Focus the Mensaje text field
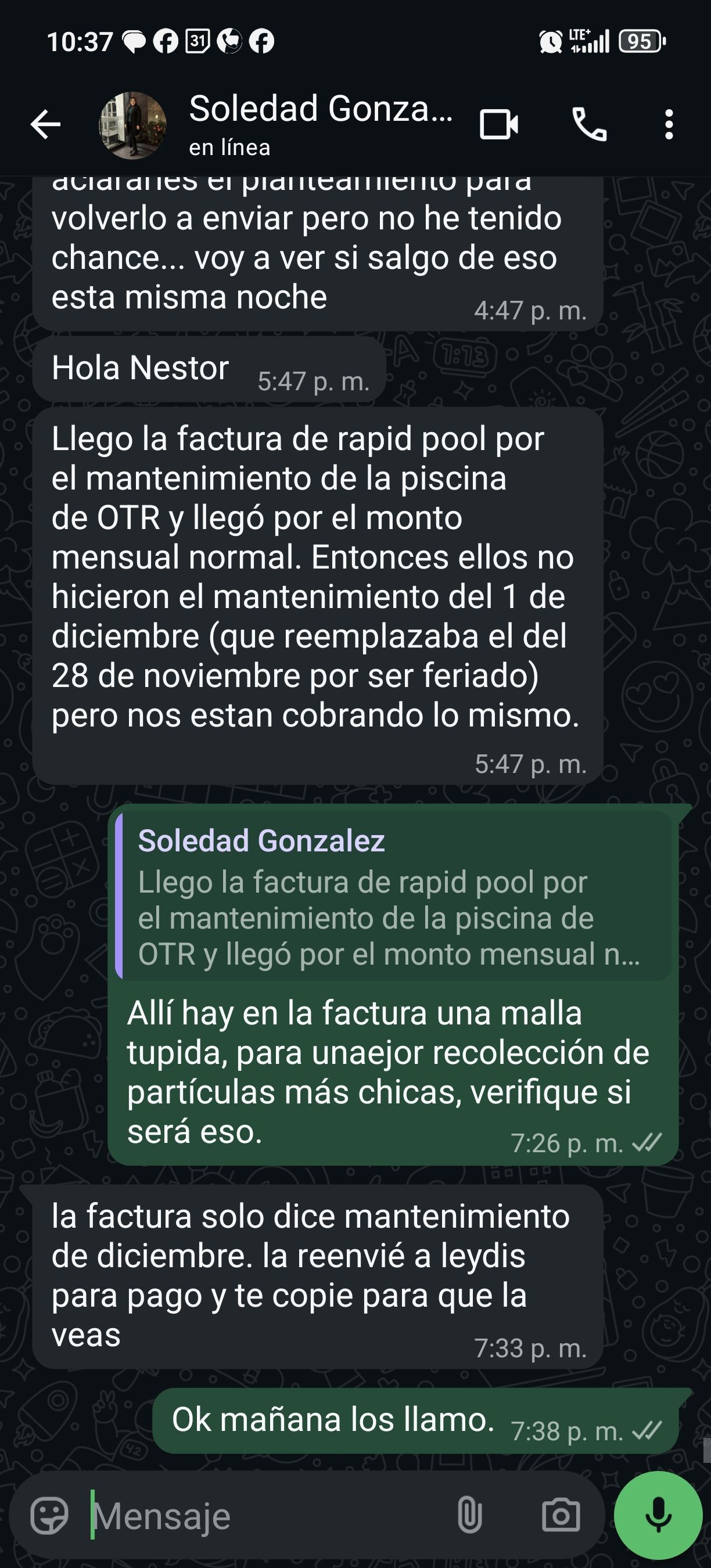711x1568 pixels. tap(268, 1515)
